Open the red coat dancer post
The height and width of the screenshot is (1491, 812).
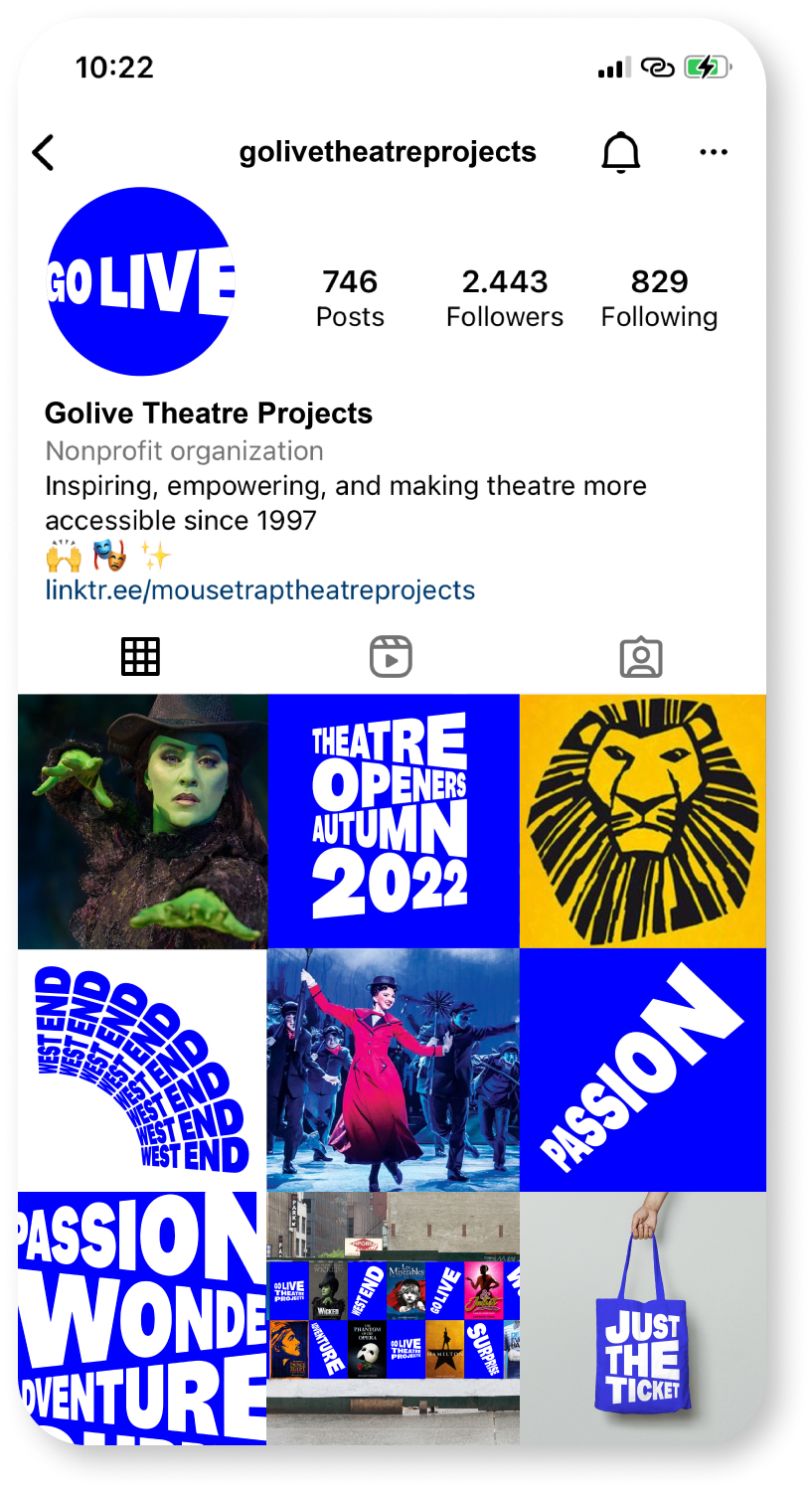pyautogui.click(x=393, y=1070)
